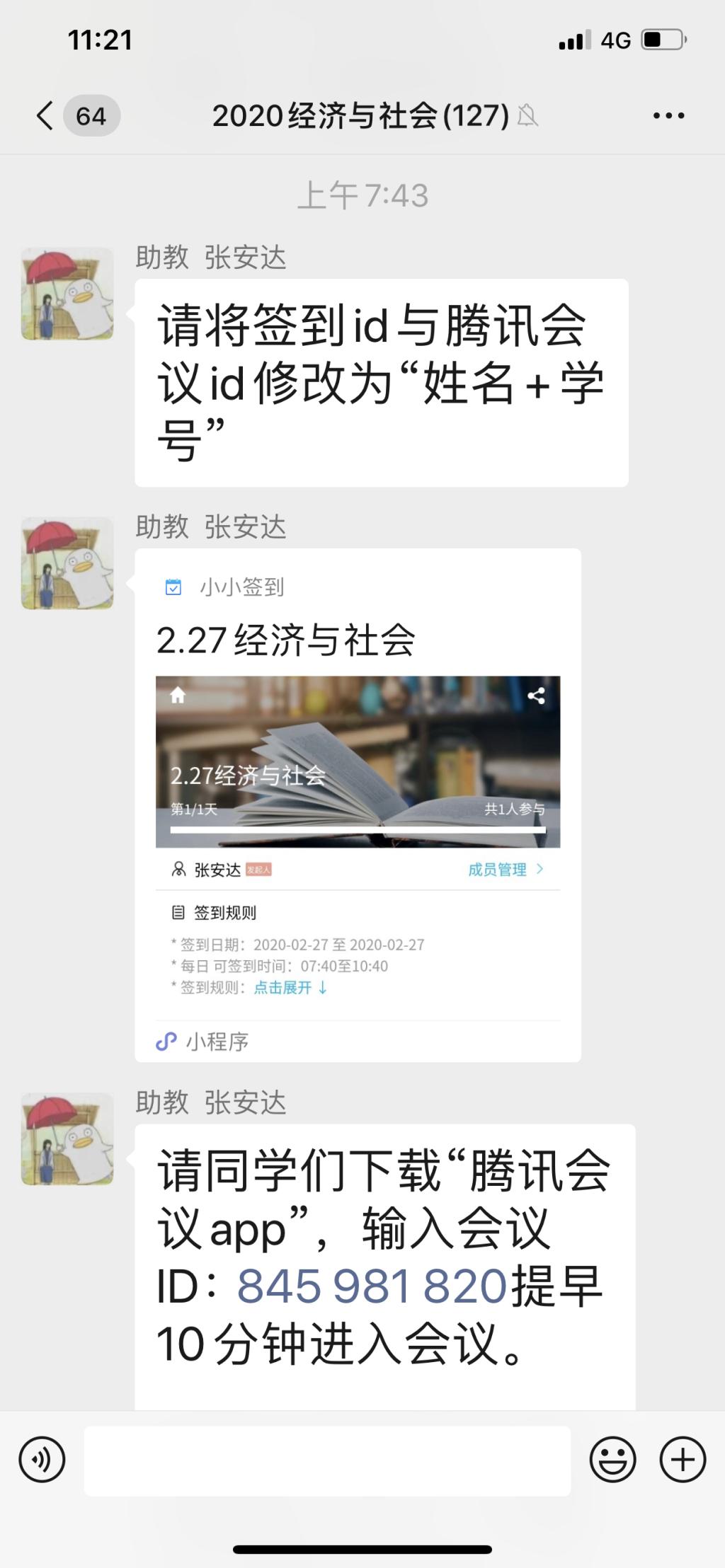Focus the message text field
Screen dimensions: 725x1568
(x=327, y=1460)
